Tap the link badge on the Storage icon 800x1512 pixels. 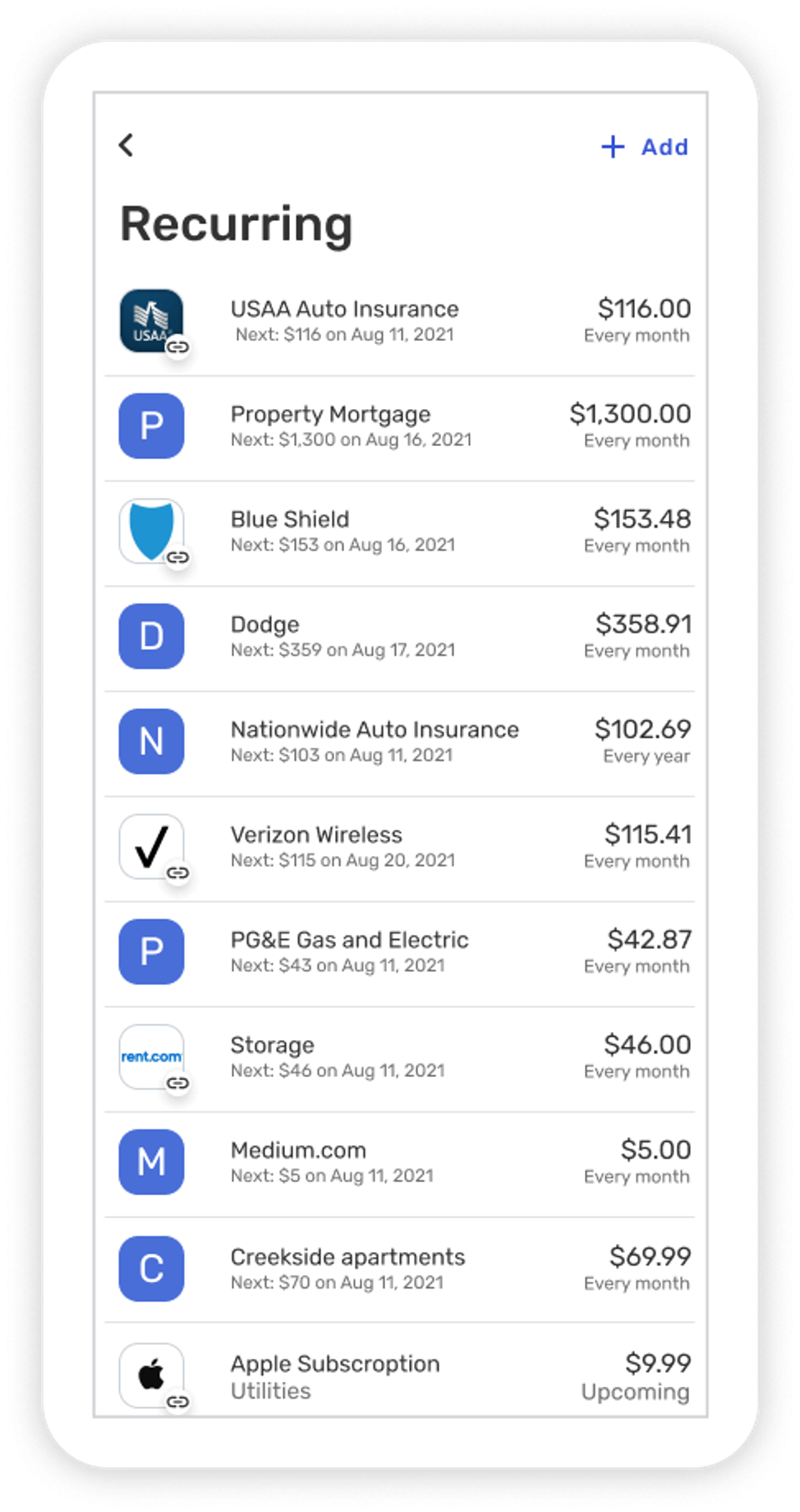[x=178, y=1082]
